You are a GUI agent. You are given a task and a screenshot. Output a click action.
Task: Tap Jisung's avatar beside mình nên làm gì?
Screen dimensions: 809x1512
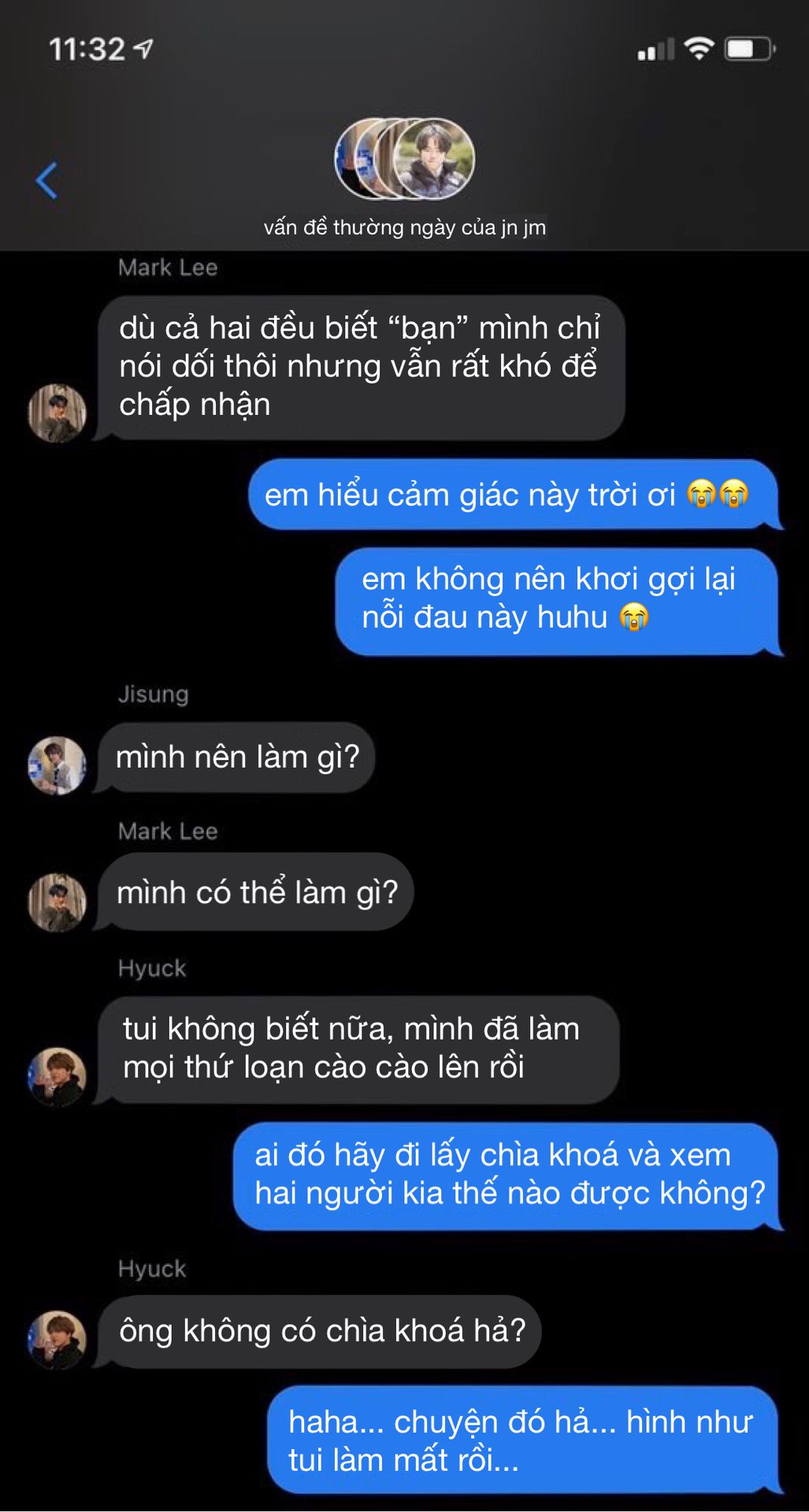[57, 765]
